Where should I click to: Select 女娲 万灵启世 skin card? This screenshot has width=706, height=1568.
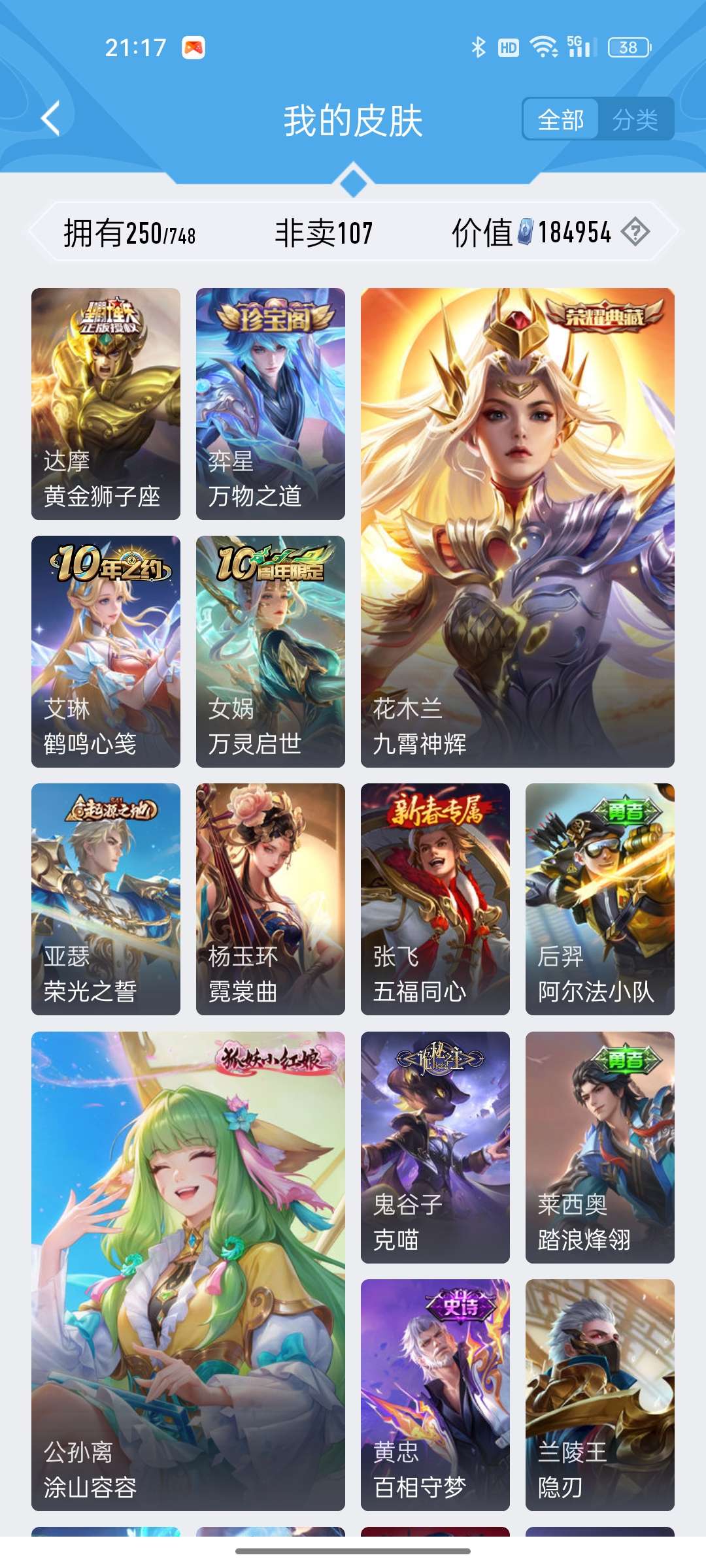point(271,651)
